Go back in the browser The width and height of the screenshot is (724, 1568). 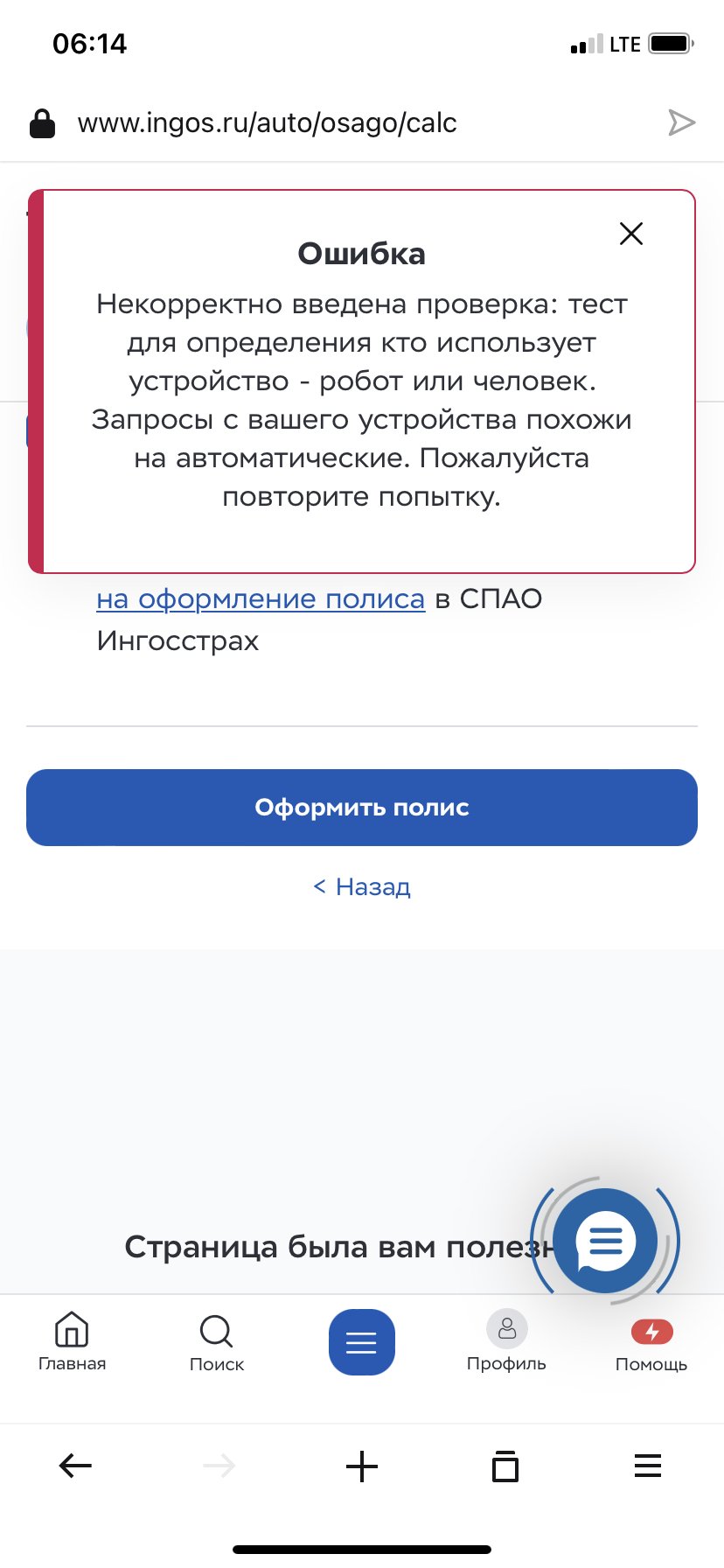click(75, 1466)
